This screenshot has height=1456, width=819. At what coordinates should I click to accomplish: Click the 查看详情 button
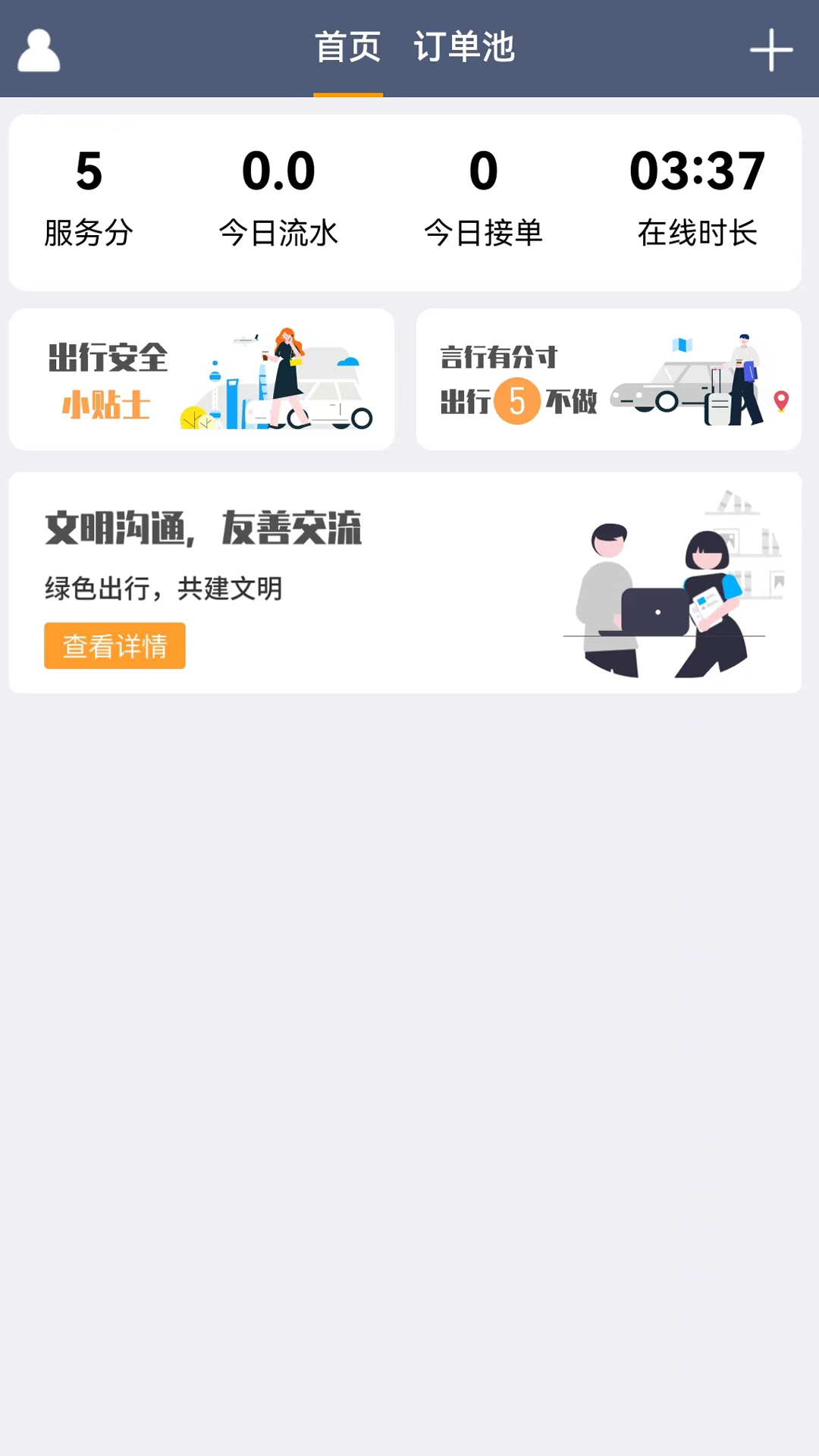pos(115,645)
